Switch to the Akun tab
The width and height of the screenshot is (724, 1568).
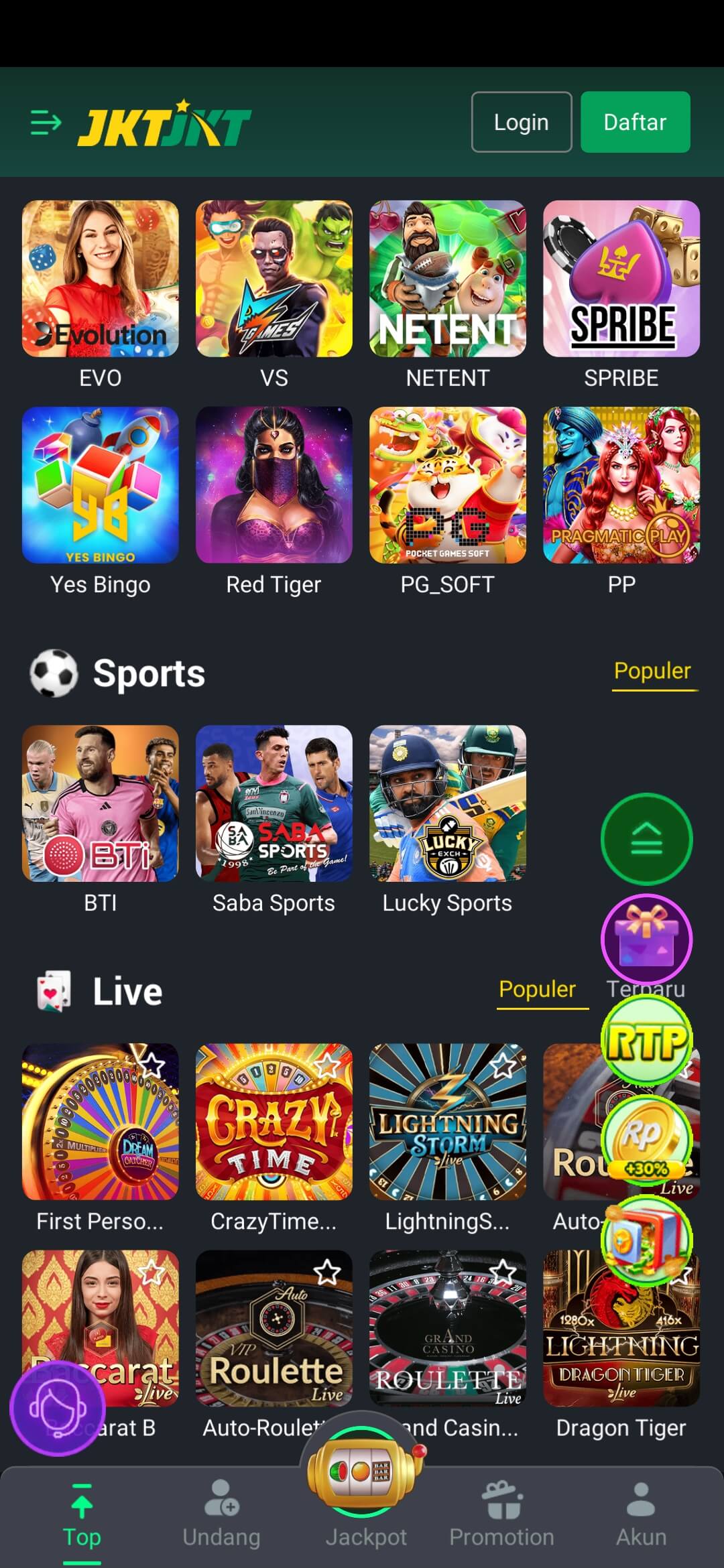(641, 1516)
